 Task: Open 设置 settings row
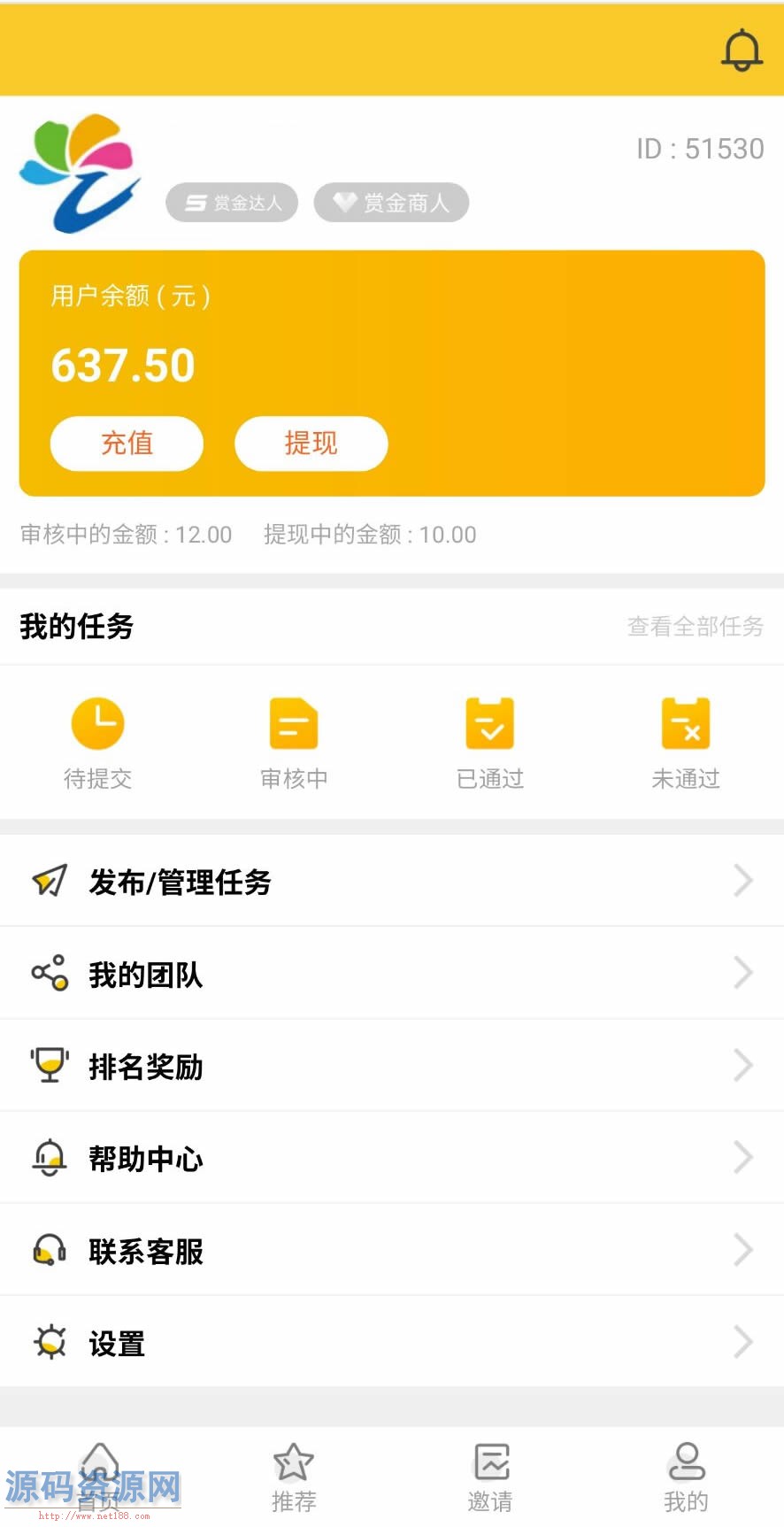point(392,1343)
